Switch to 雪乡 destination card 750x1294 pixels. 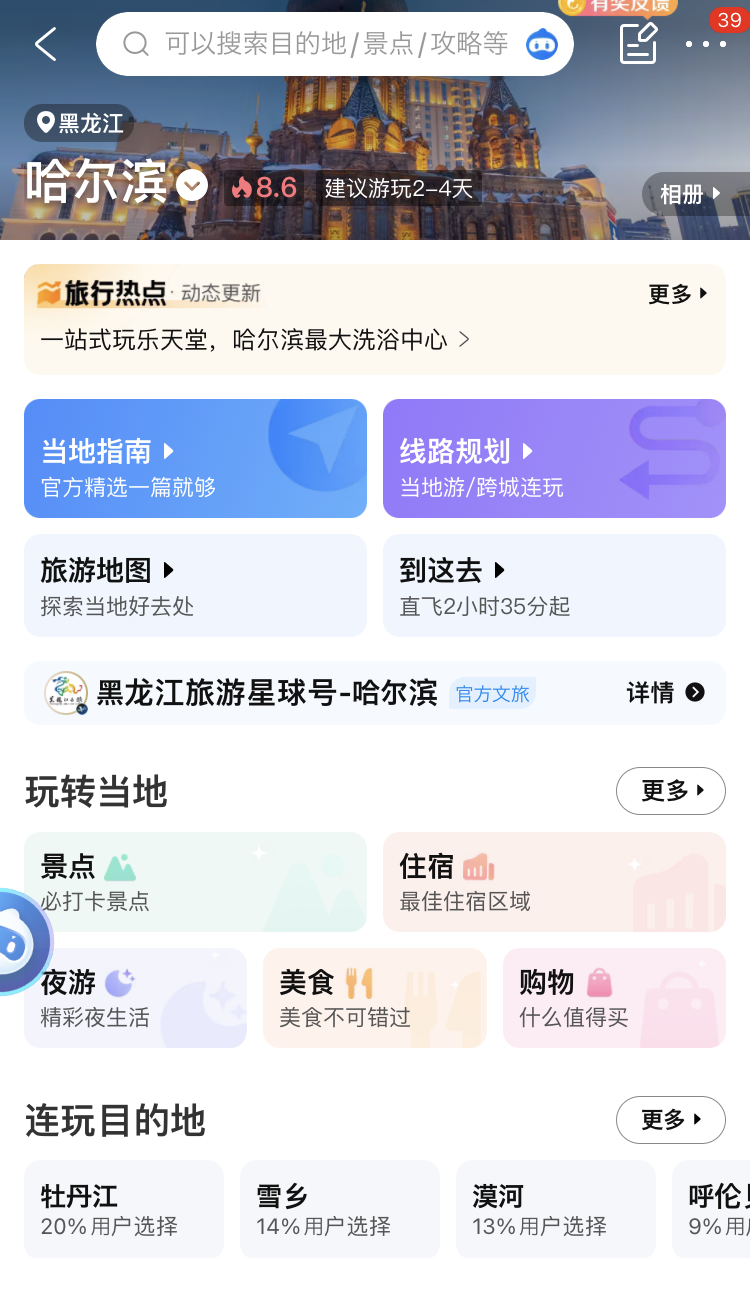[339, 1209]
